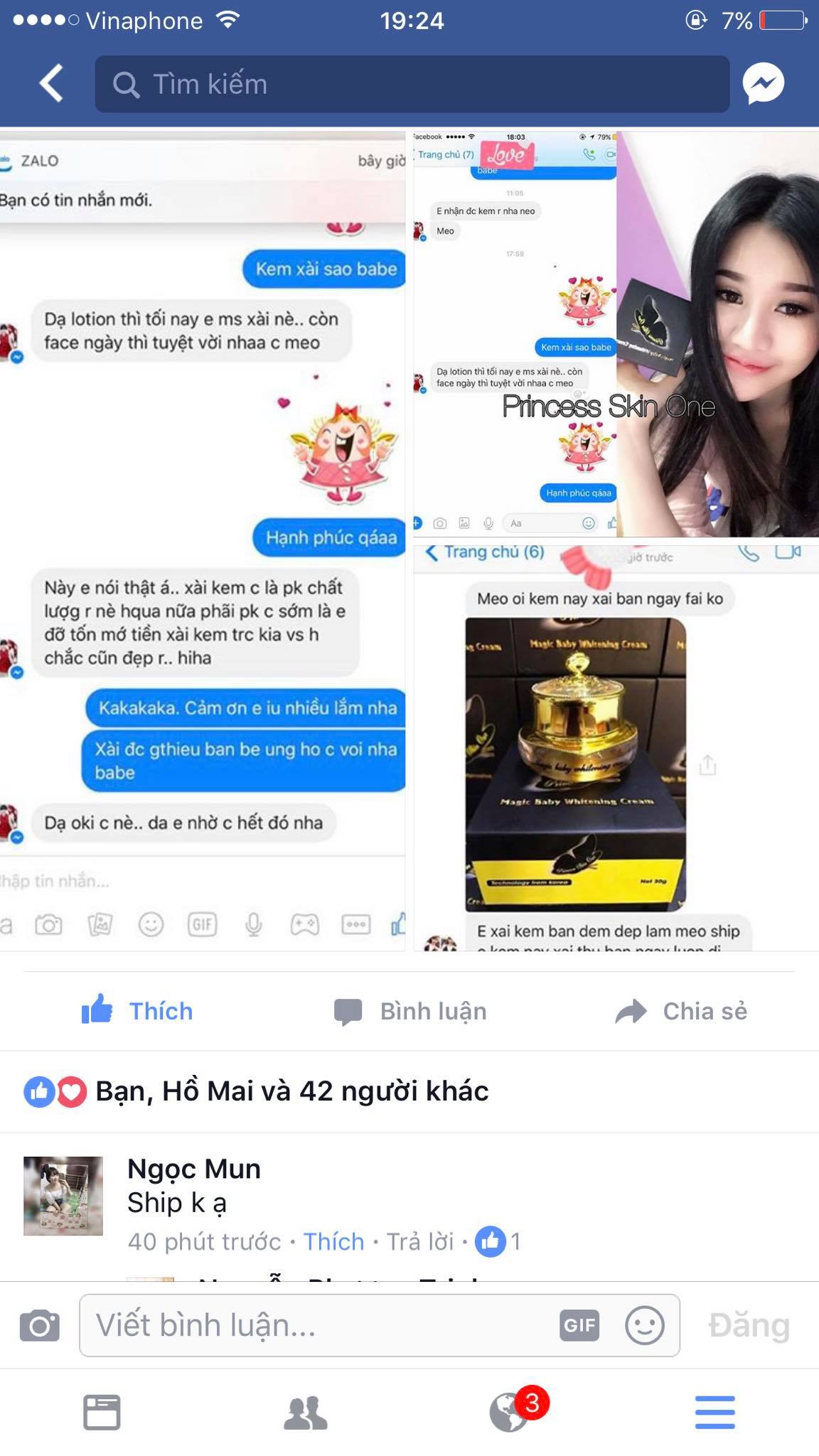Like the post with Thích
819x1456 pixels.
pyautogui.click(x=137, y=1011)
